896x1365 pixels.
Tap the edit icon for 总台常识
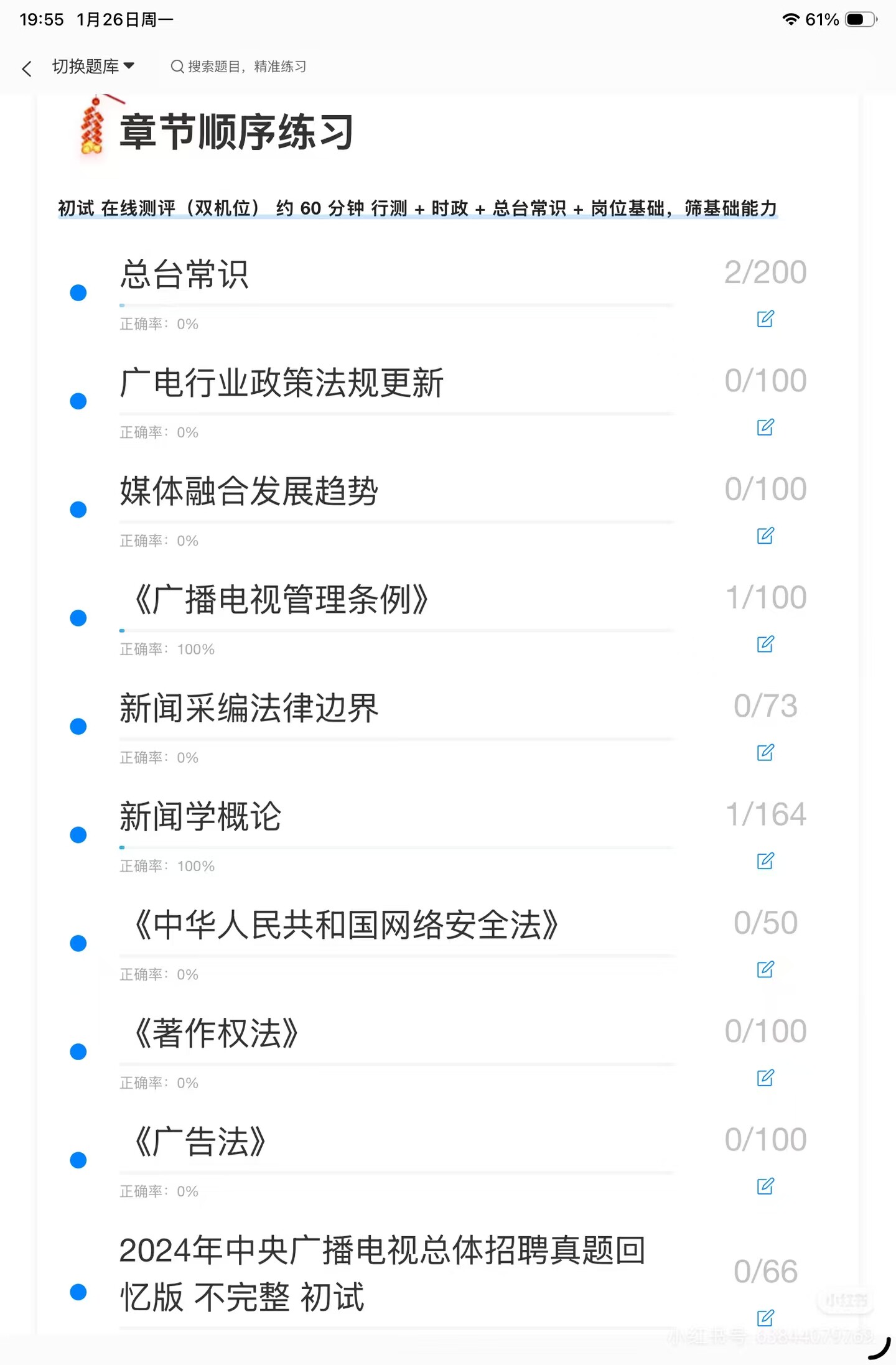pyautogui.click(x=765, y=319)
